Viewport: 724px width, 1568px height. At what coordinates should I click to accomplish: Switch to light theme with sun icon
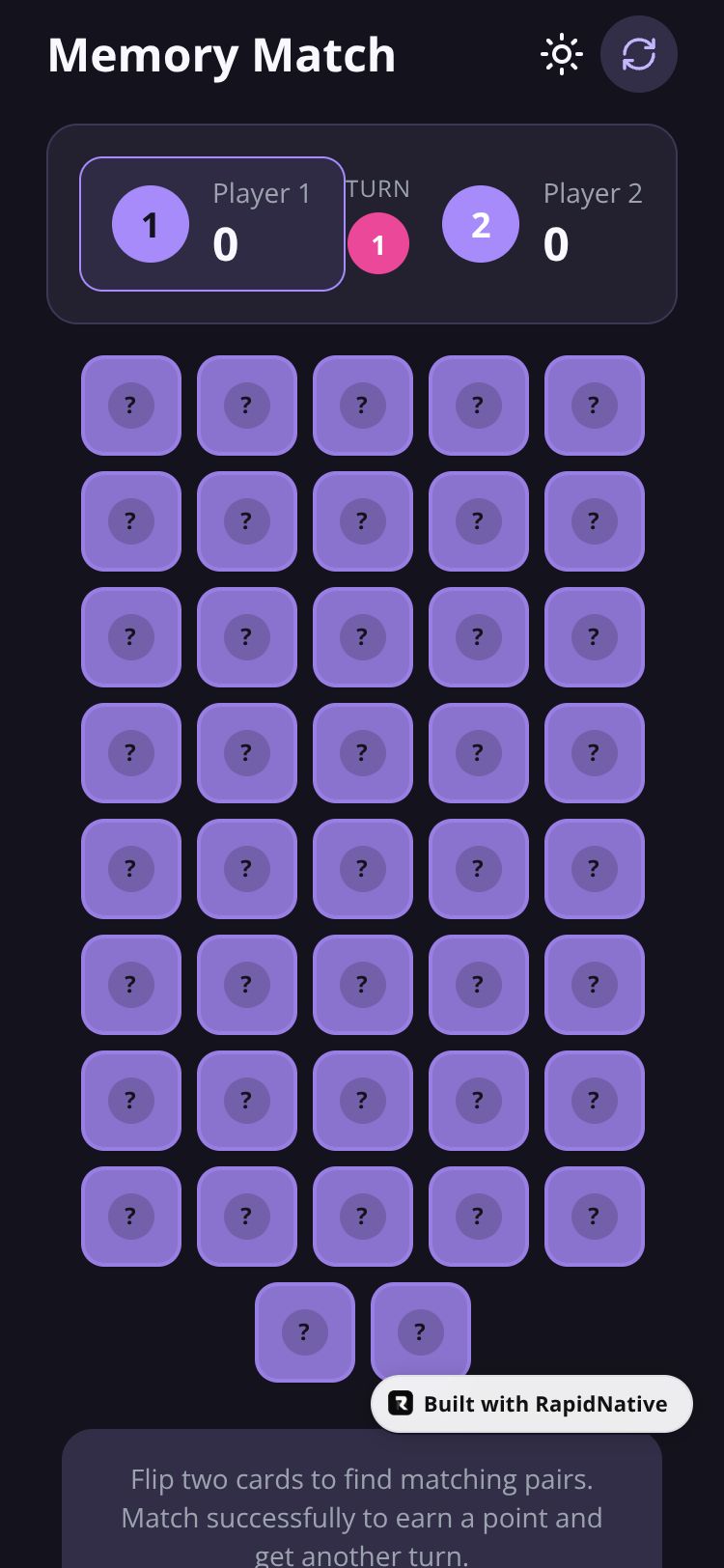[561, 54]
